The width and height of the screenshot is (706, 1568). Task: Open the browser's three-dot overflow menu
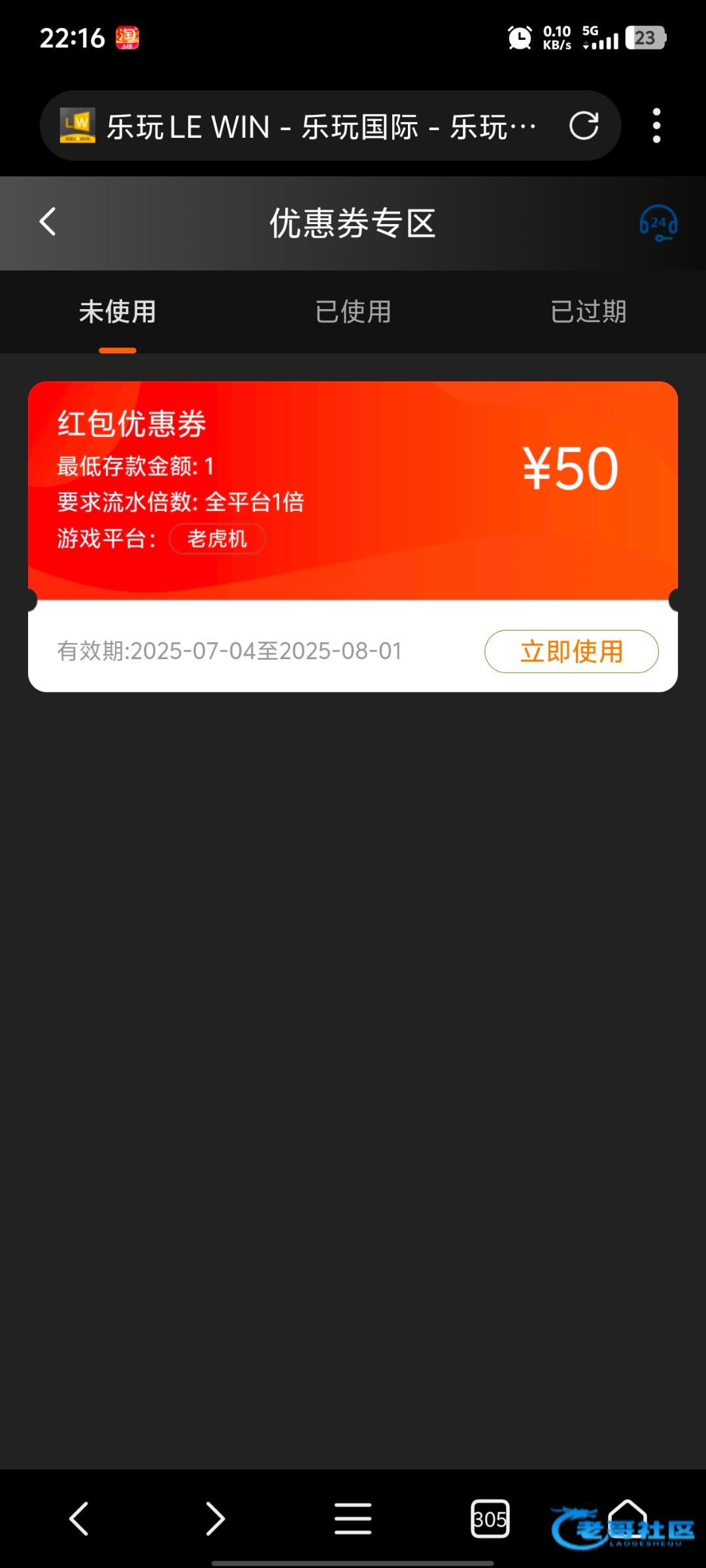(656, 125)
